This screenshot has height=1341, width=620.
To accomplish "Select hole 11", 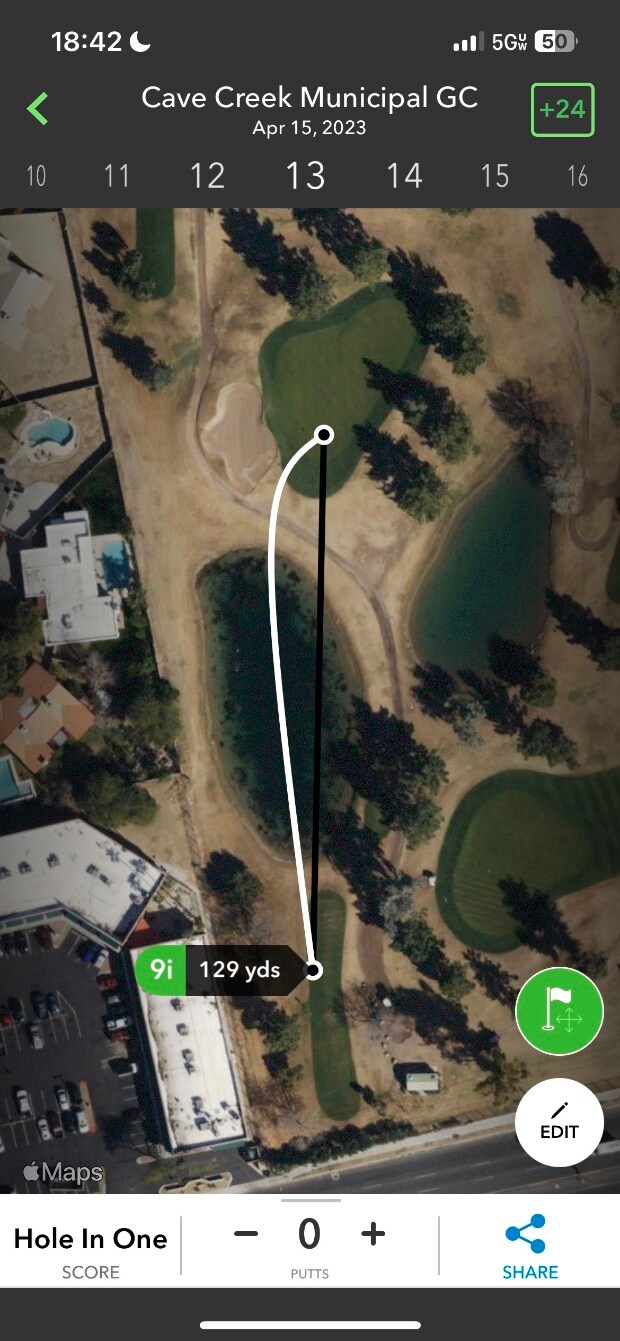I will [117, 177].
